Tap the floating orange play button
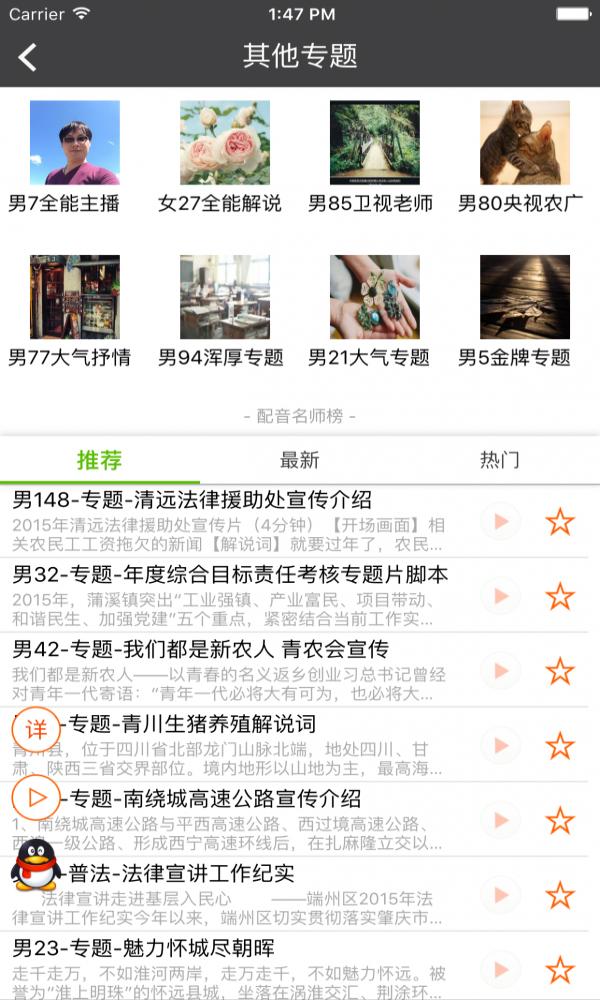Viewport: 600px width, 1000px height. pos(36,797)
